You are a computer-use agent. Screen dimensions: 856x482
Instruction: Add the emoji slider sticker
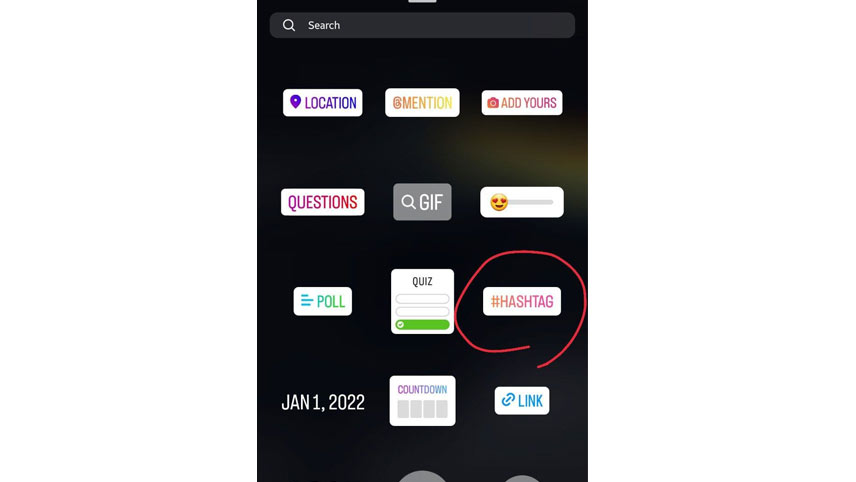pos(522,202)
